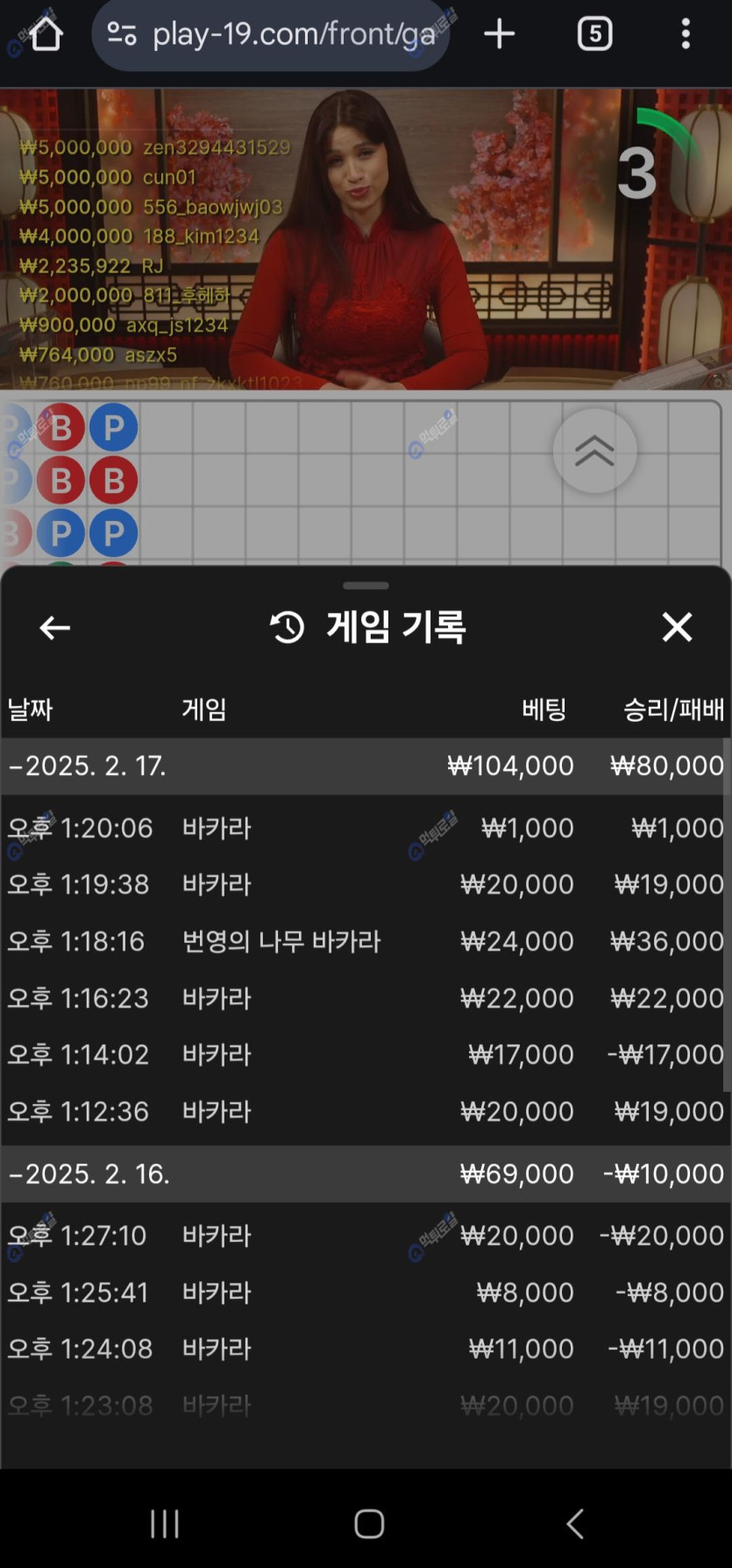
Task: Close the game history panel
Action: (x=677, y=627)
